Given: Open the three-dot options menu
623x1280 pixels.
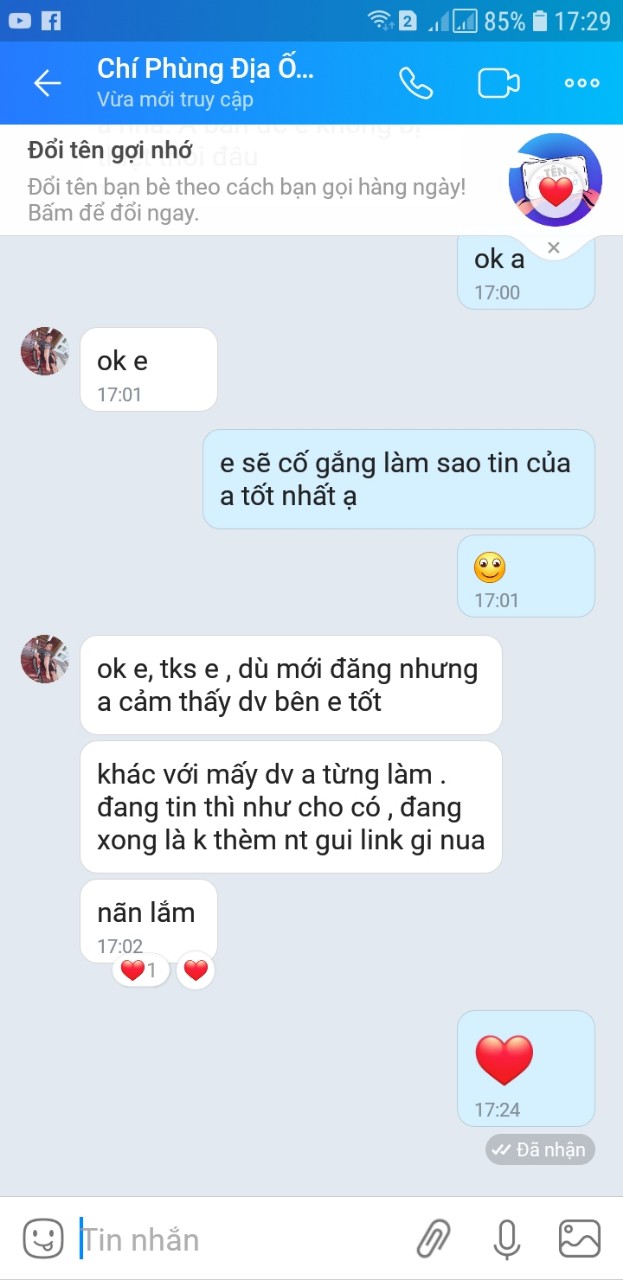Looking at the screenshot, I should click(581, 83).
